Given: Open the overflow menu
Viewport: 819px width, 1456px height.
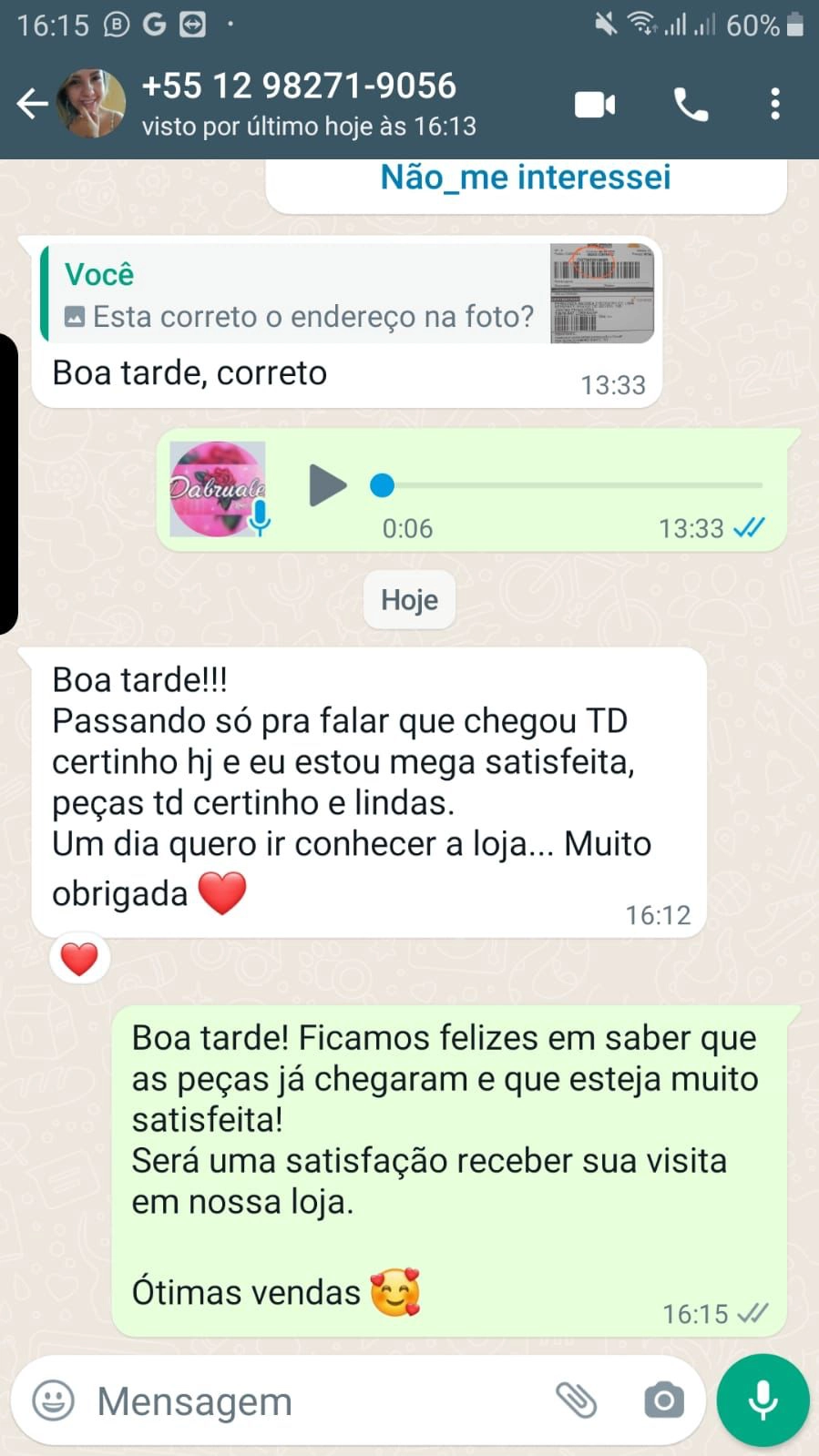Looking at the screenshot, I should [x=775, y=105].
